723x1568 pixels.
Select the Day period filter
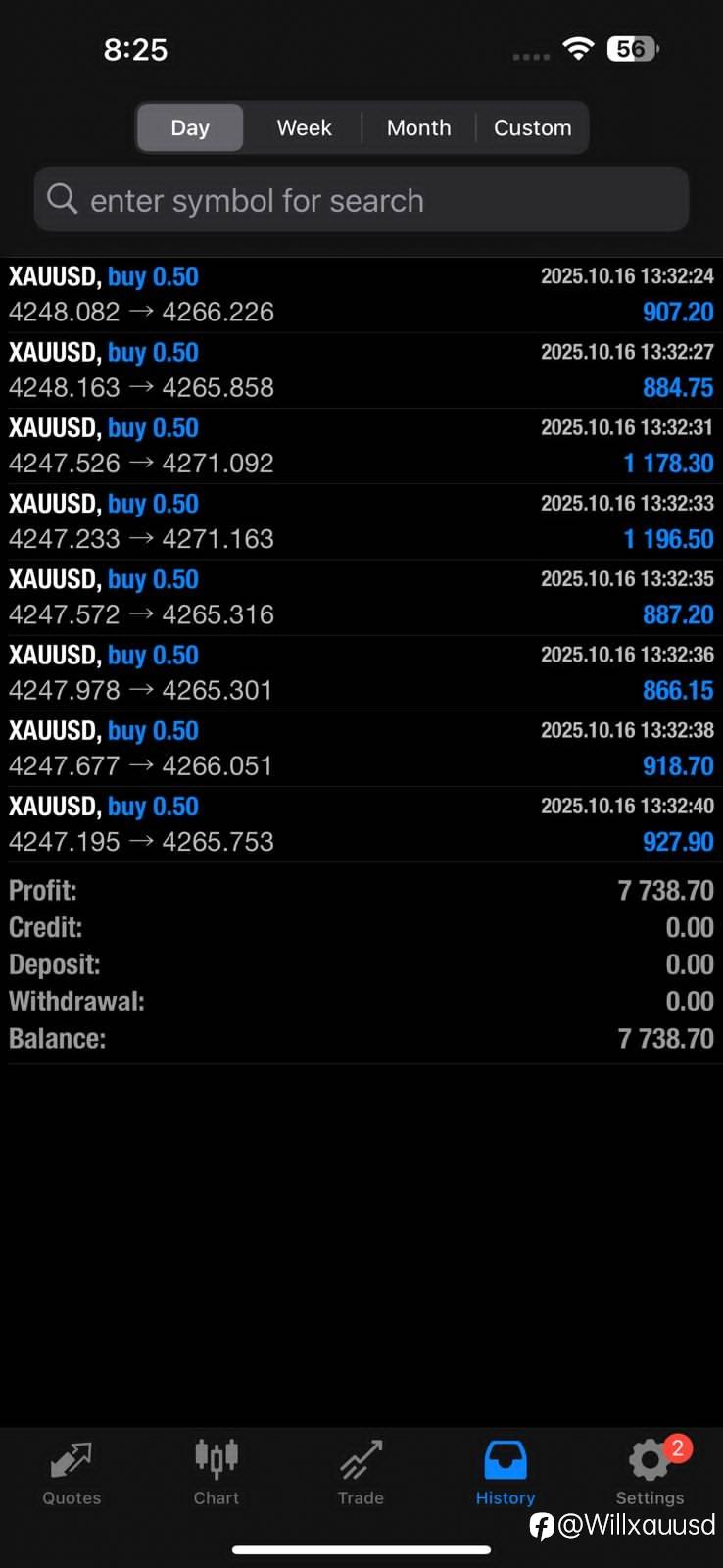pos(190,127)
